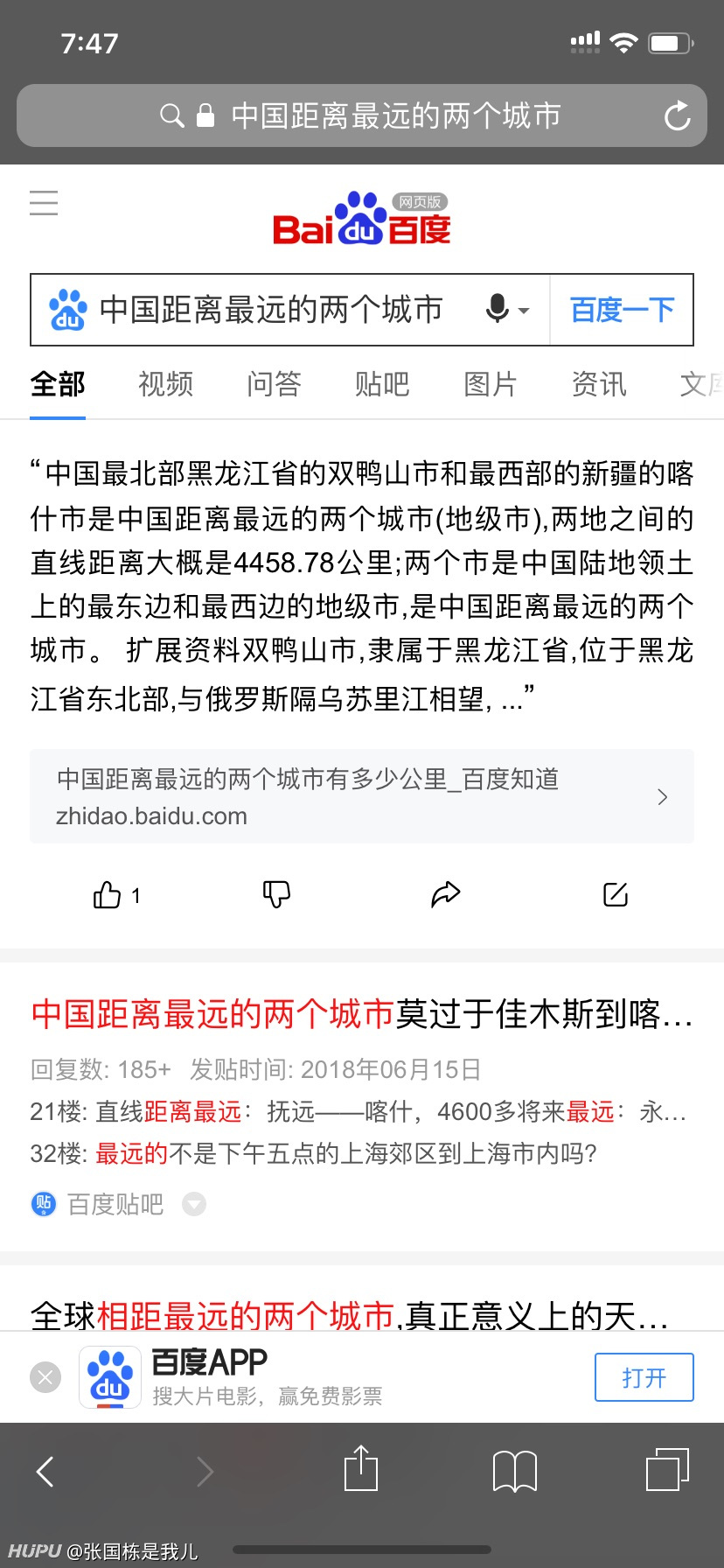
Task: Expand the dropdown next to 百度贴吧
Action: point(193,1205)
